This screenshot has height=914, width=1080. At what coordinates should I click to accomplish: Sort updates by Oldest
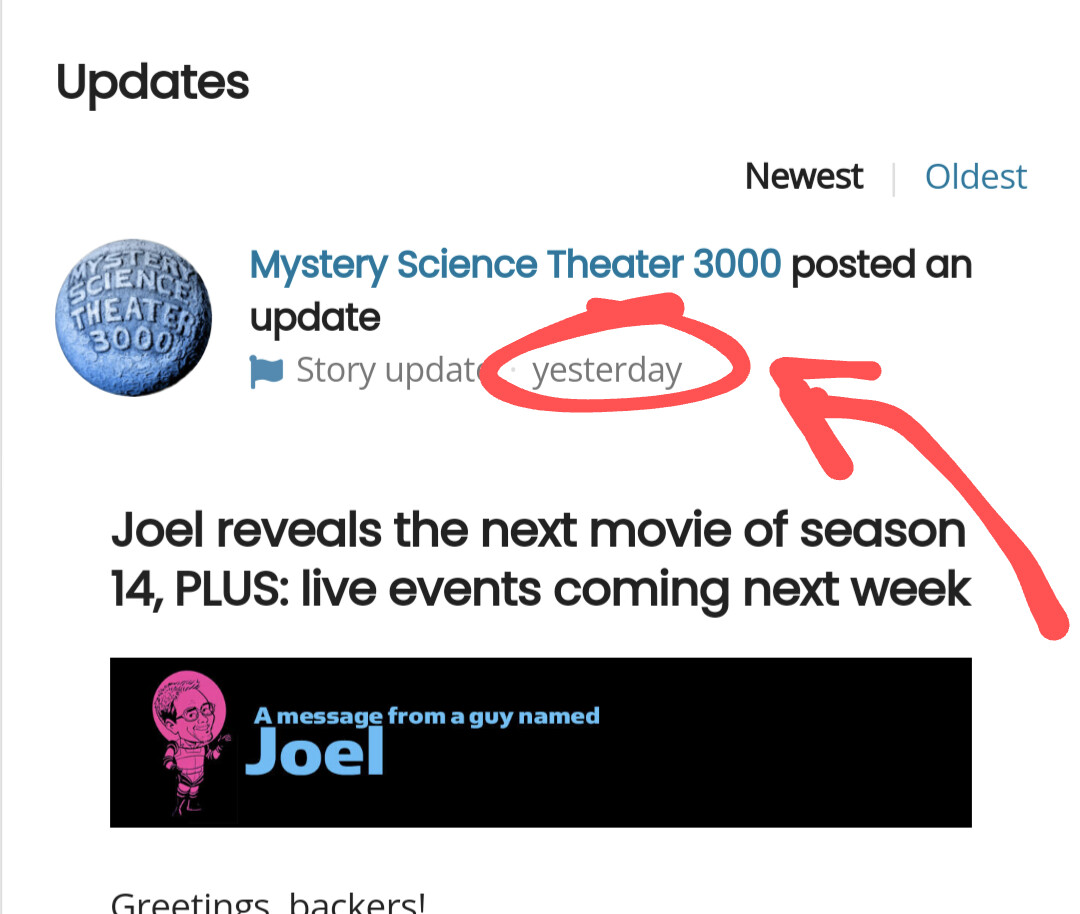click(975, 177)
